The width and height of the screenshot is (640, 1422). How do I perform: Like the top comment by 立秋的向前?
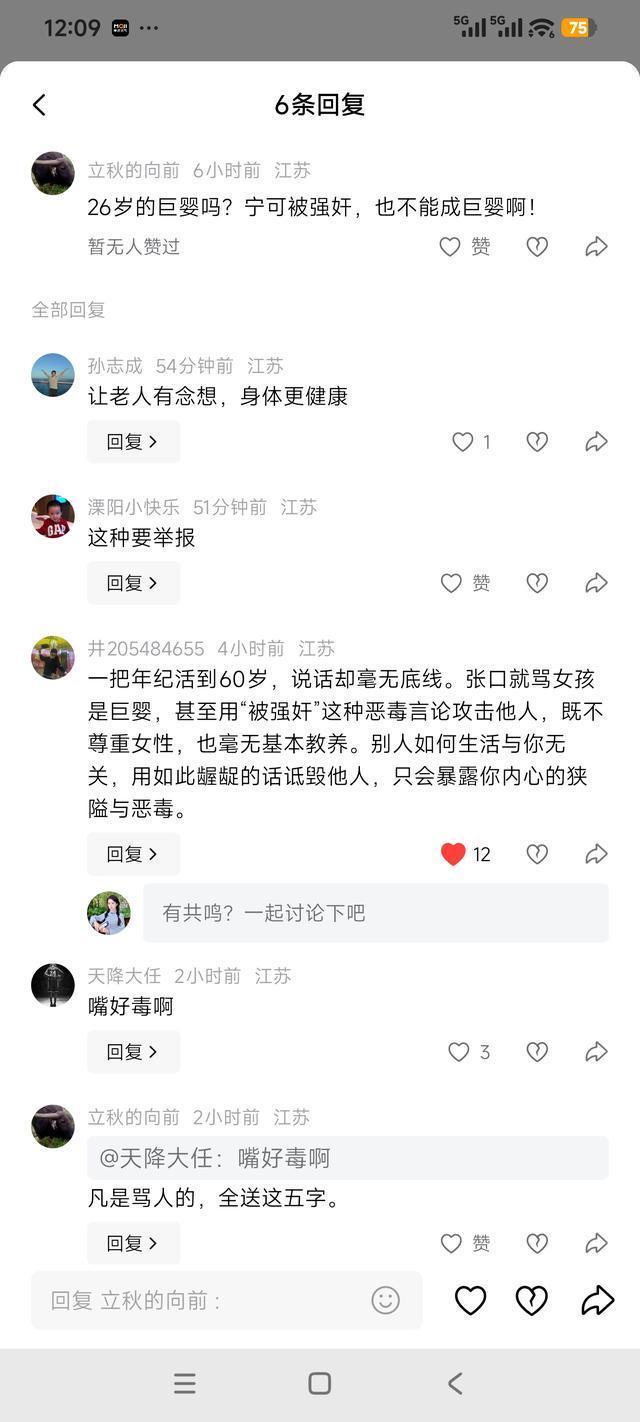click(x=451, y=246)
